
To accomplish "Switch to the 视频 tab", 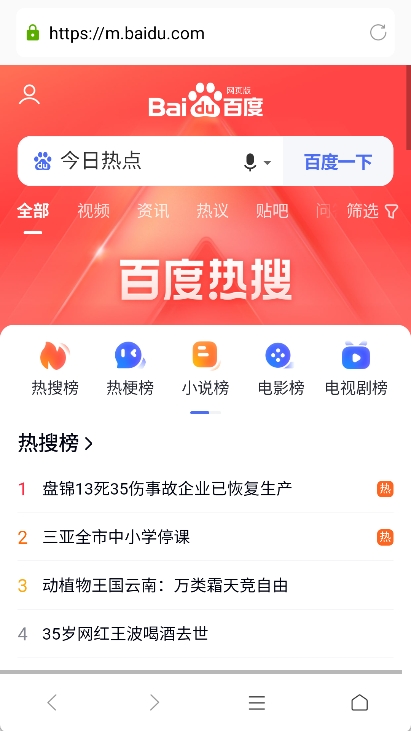I will 93,211.
